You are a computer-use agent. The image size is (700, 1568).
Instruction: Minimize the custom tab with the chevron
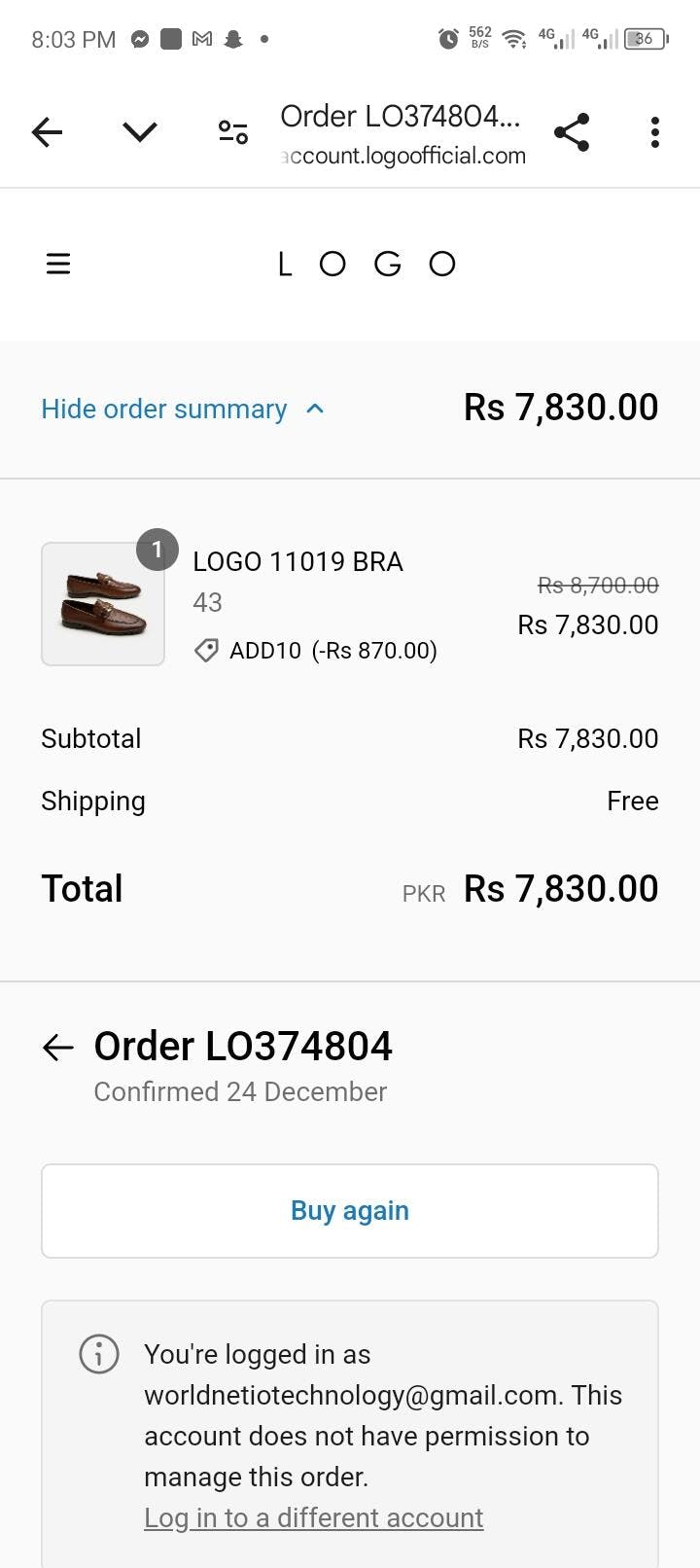pyautogui.click(x=140, y=132)
